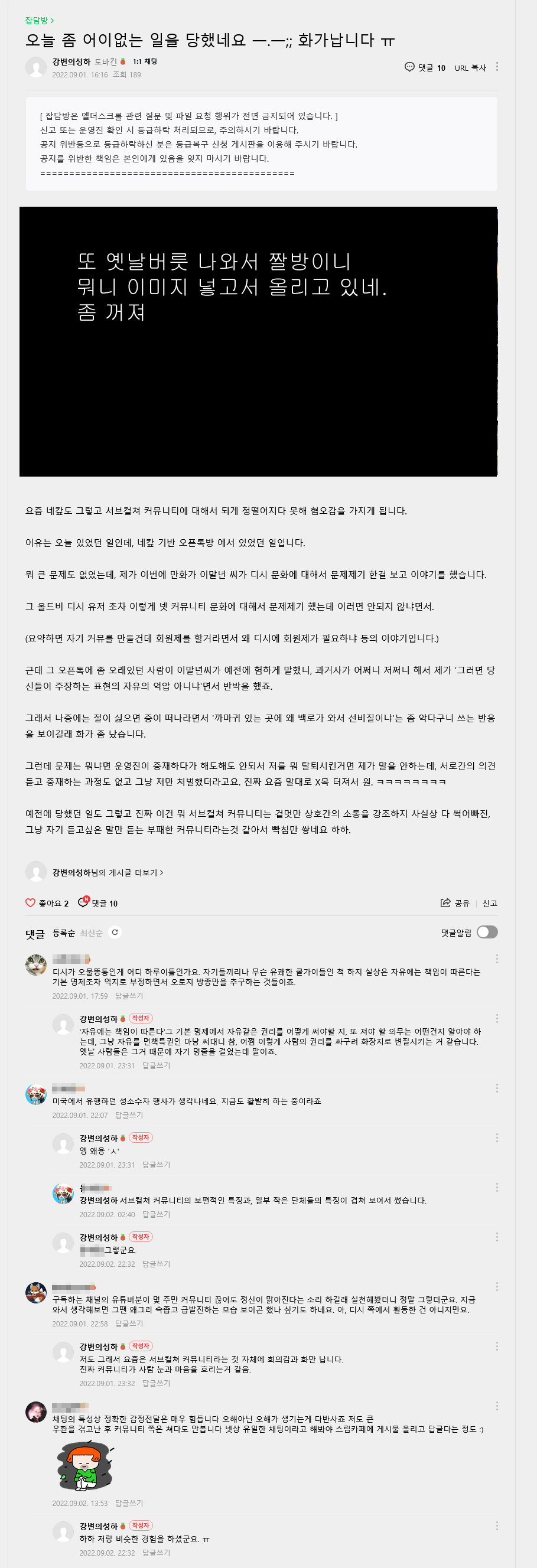This screenshot has width=537, height=1568.
Task: Start a 1:1 채팅 with the author
Action: 145,61
